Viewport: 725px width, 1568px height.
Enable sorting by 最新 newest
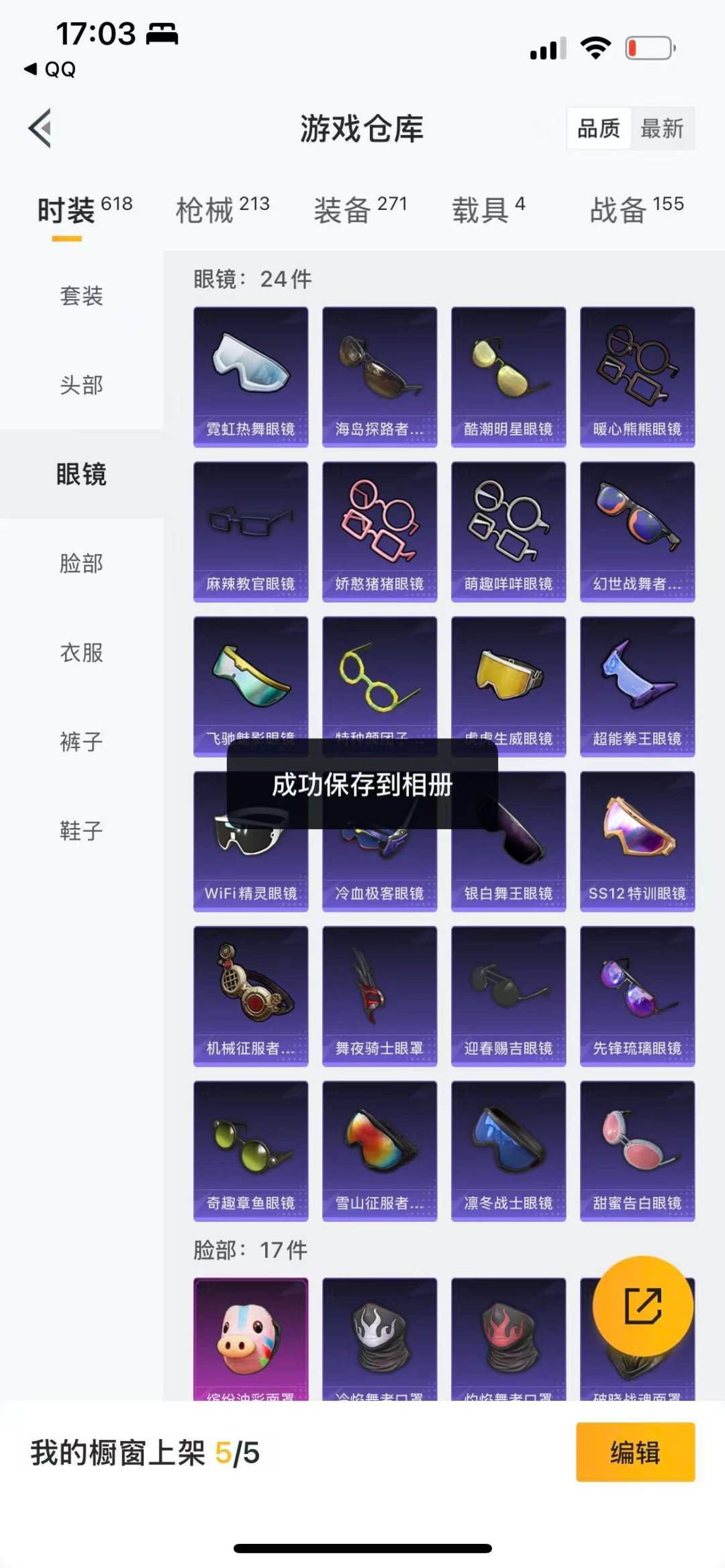click(661, 128)
